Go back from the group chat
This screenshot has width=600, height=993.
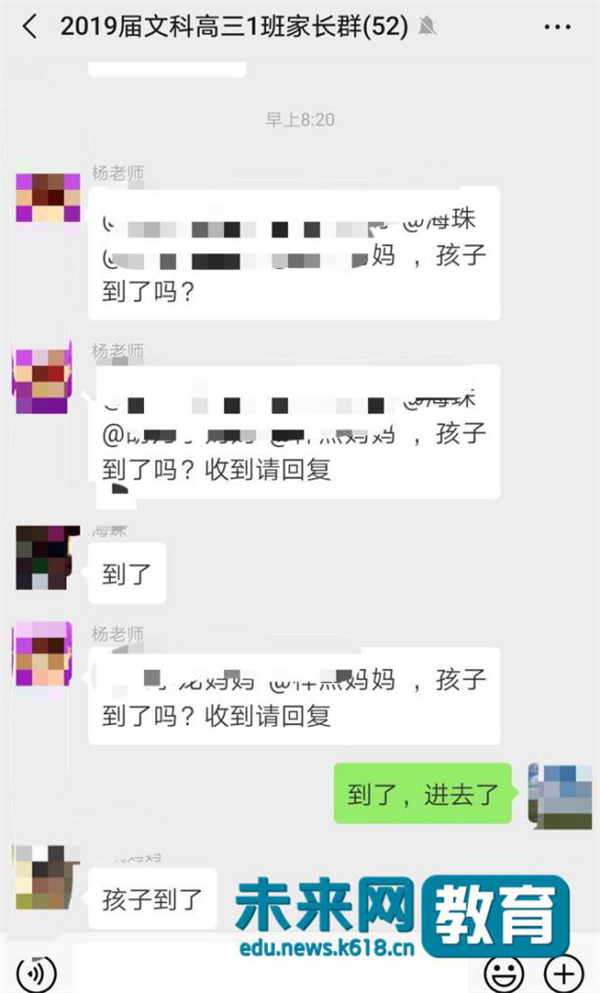(x=29, y=27)
